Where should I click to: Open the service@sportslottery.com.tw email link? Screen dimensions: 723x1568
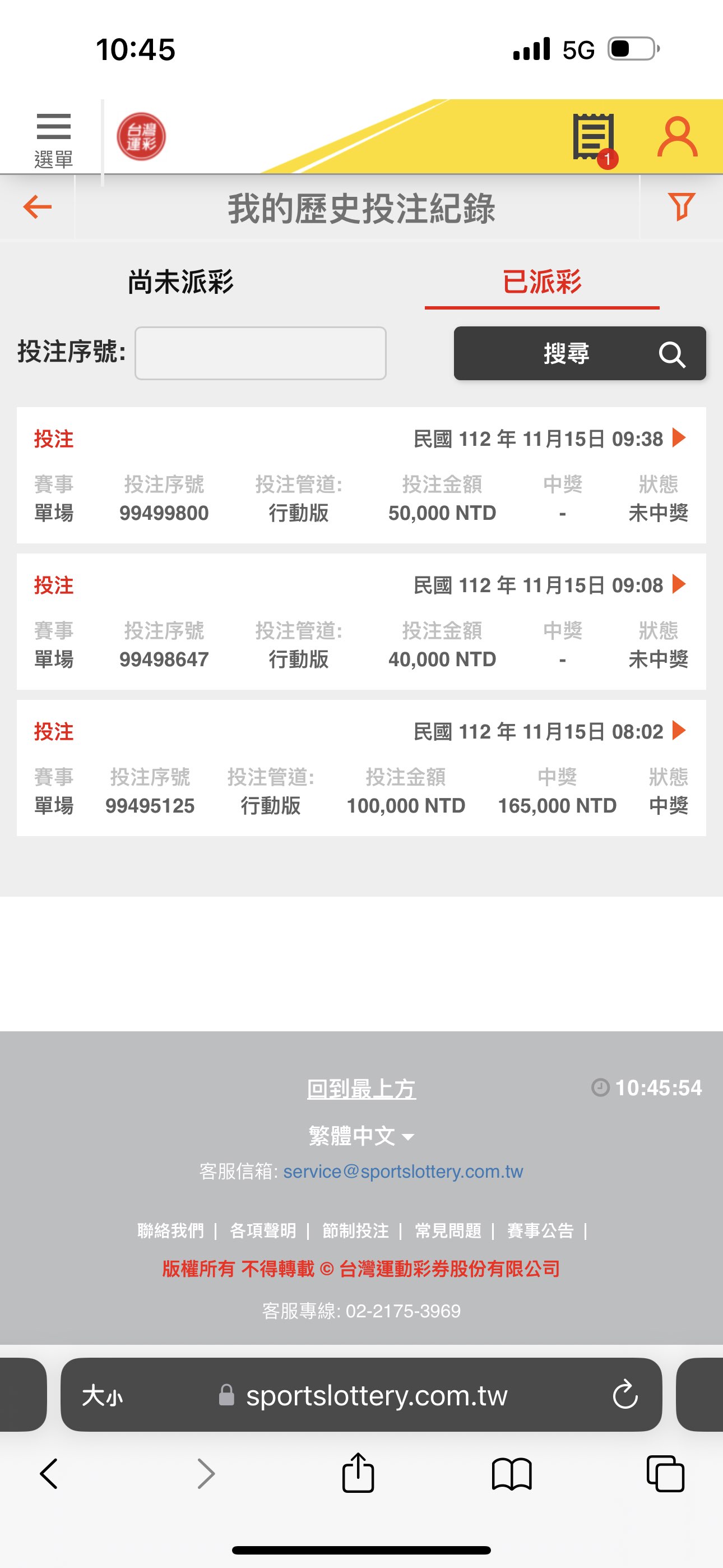(403, 1172)
